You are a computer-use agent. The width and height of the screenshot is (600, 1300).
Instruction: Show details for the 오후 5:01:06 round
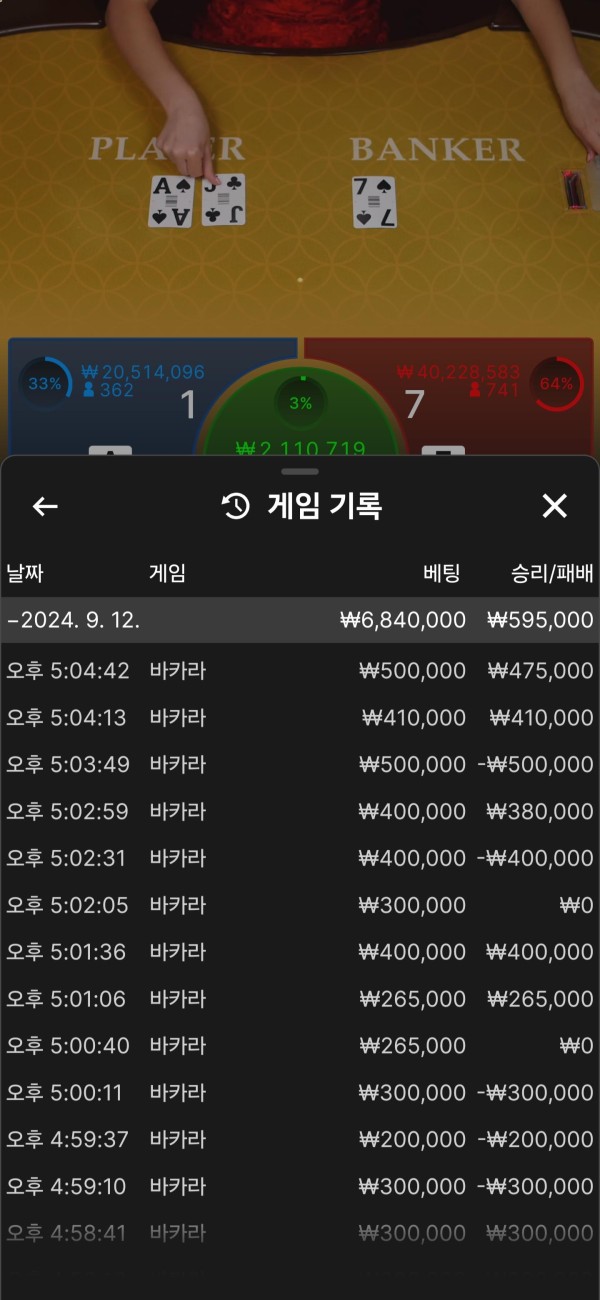click(x=300, y=999)
